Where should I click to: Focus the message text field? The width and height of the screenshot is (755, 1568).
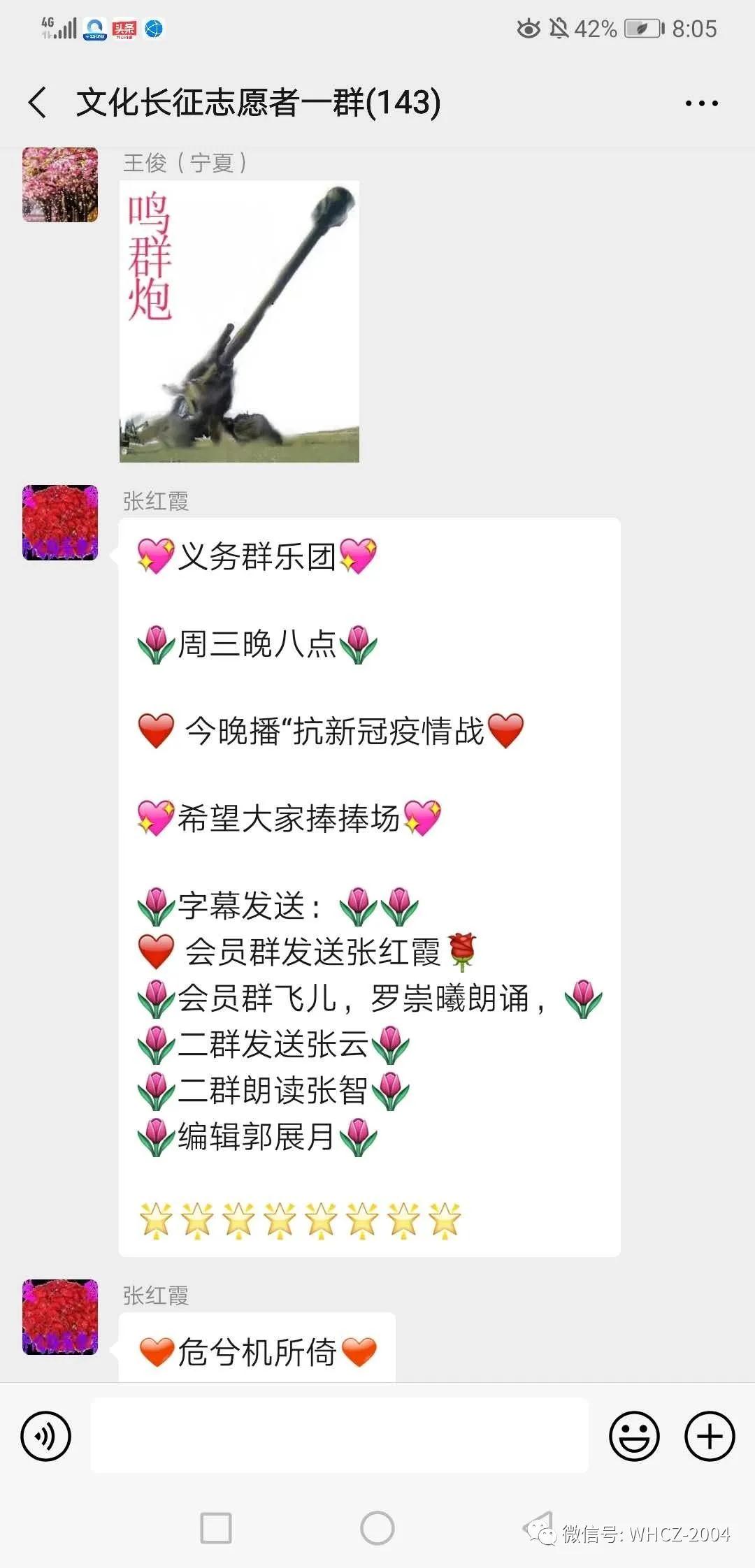tap(339, 1436)
